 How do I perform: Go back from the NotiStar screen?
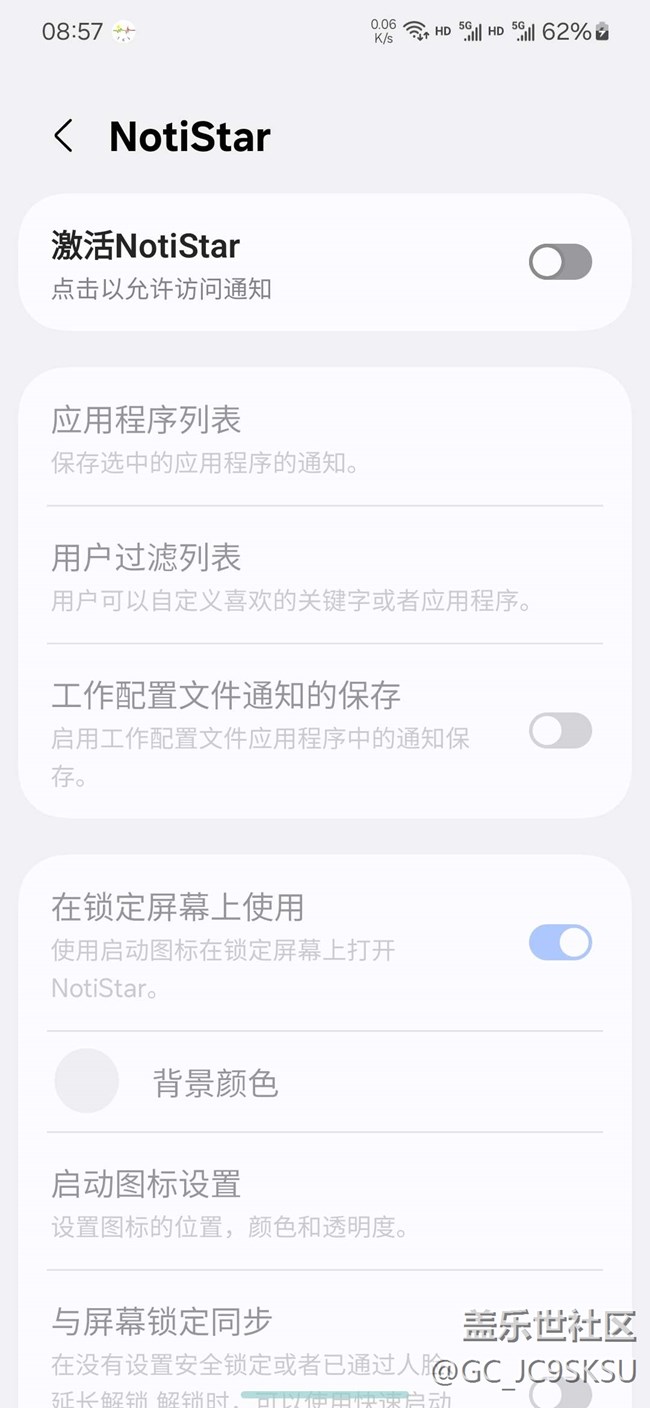[64, 136]
